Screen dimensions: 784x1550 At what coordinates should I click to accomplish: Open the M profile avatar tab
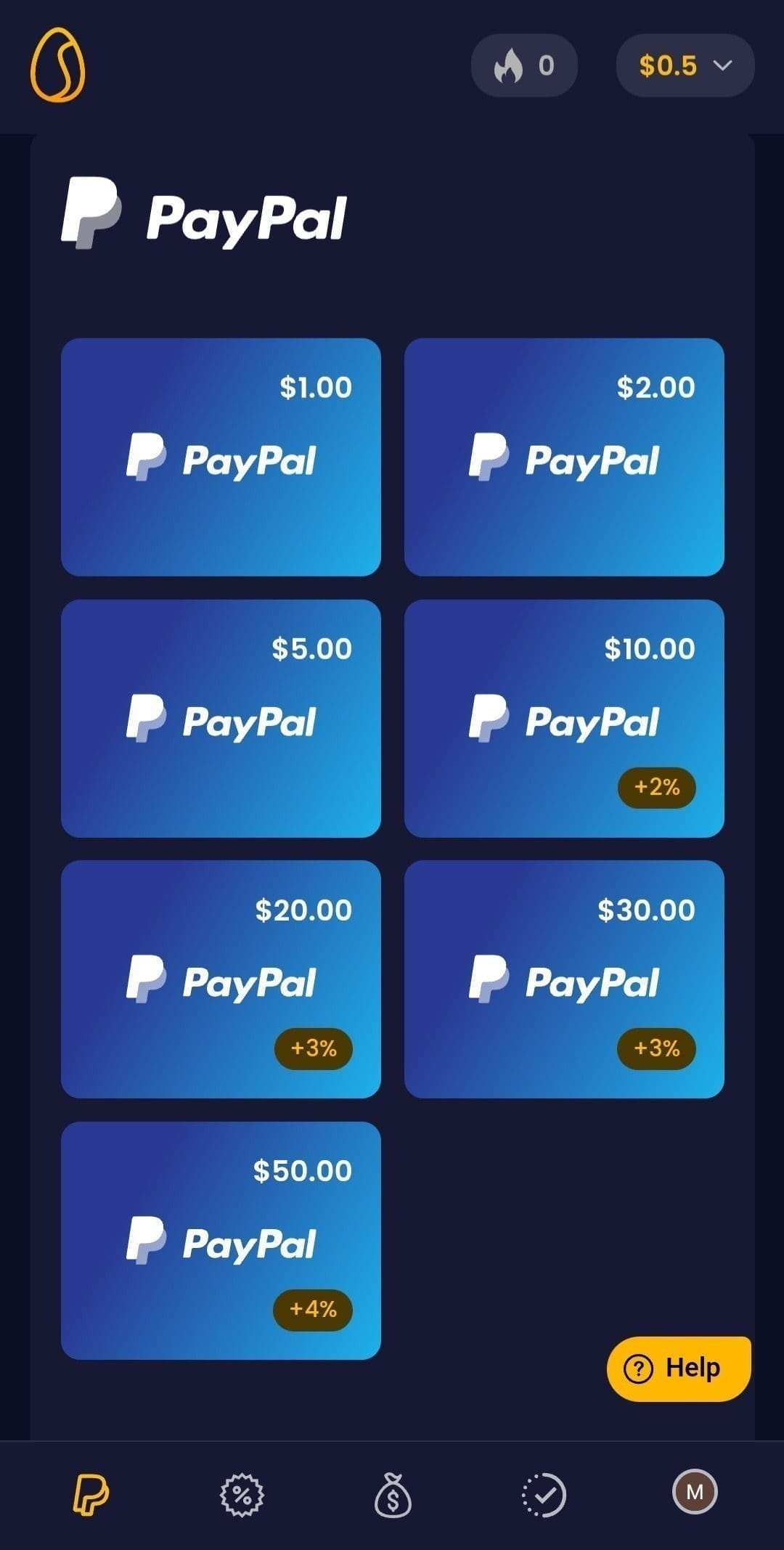pos(695,1492)
